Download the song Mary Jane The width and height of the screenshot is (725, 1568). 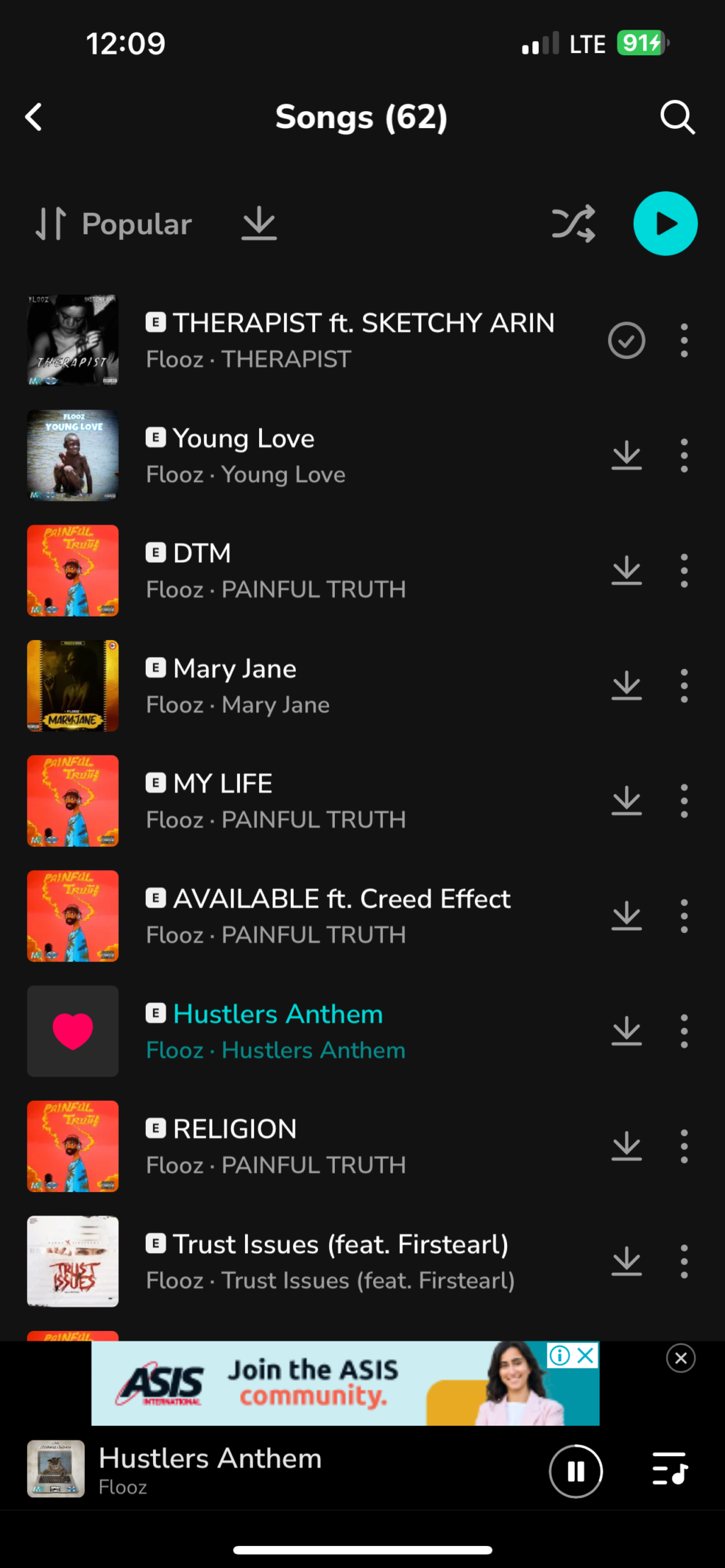point(627,686)
